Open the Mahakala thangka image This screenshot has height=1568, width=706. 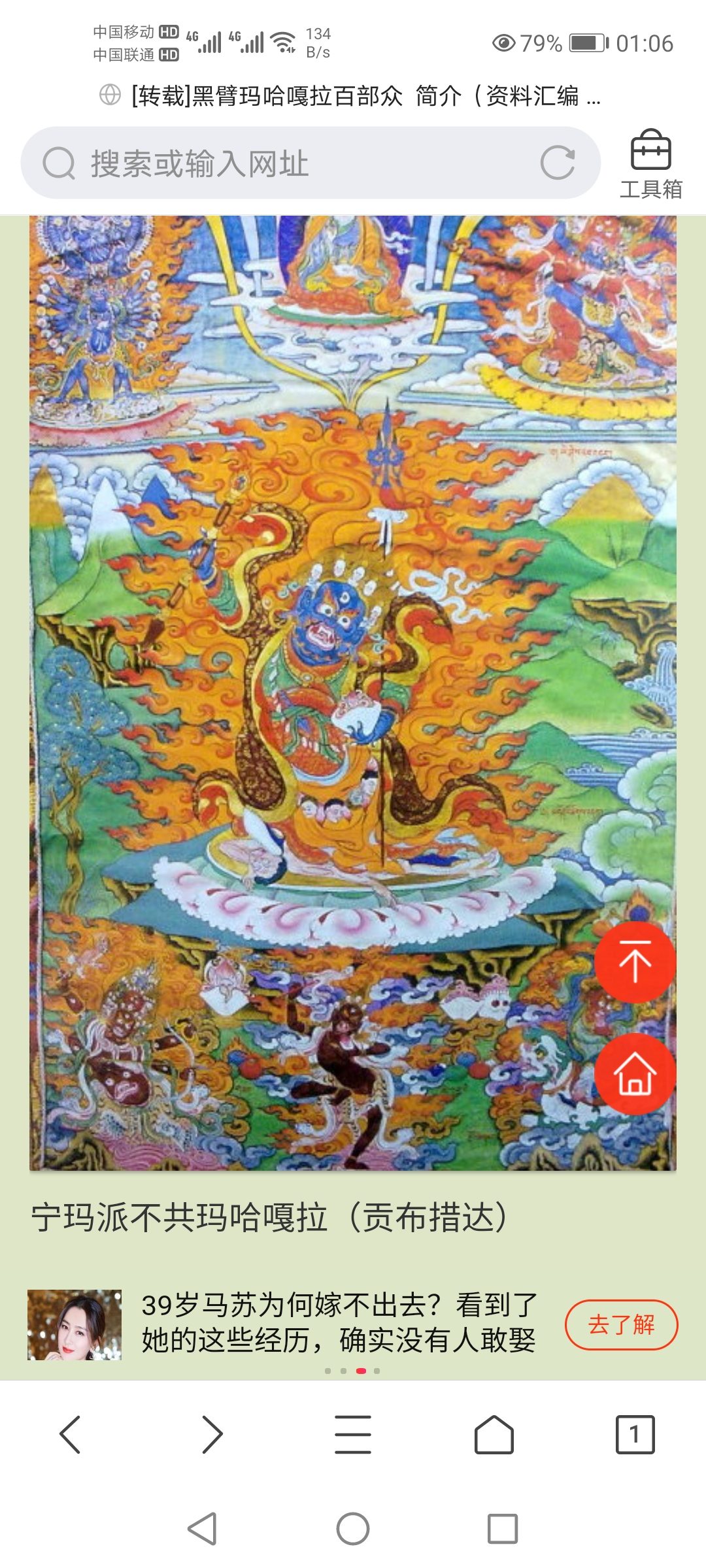click(353, 693)
